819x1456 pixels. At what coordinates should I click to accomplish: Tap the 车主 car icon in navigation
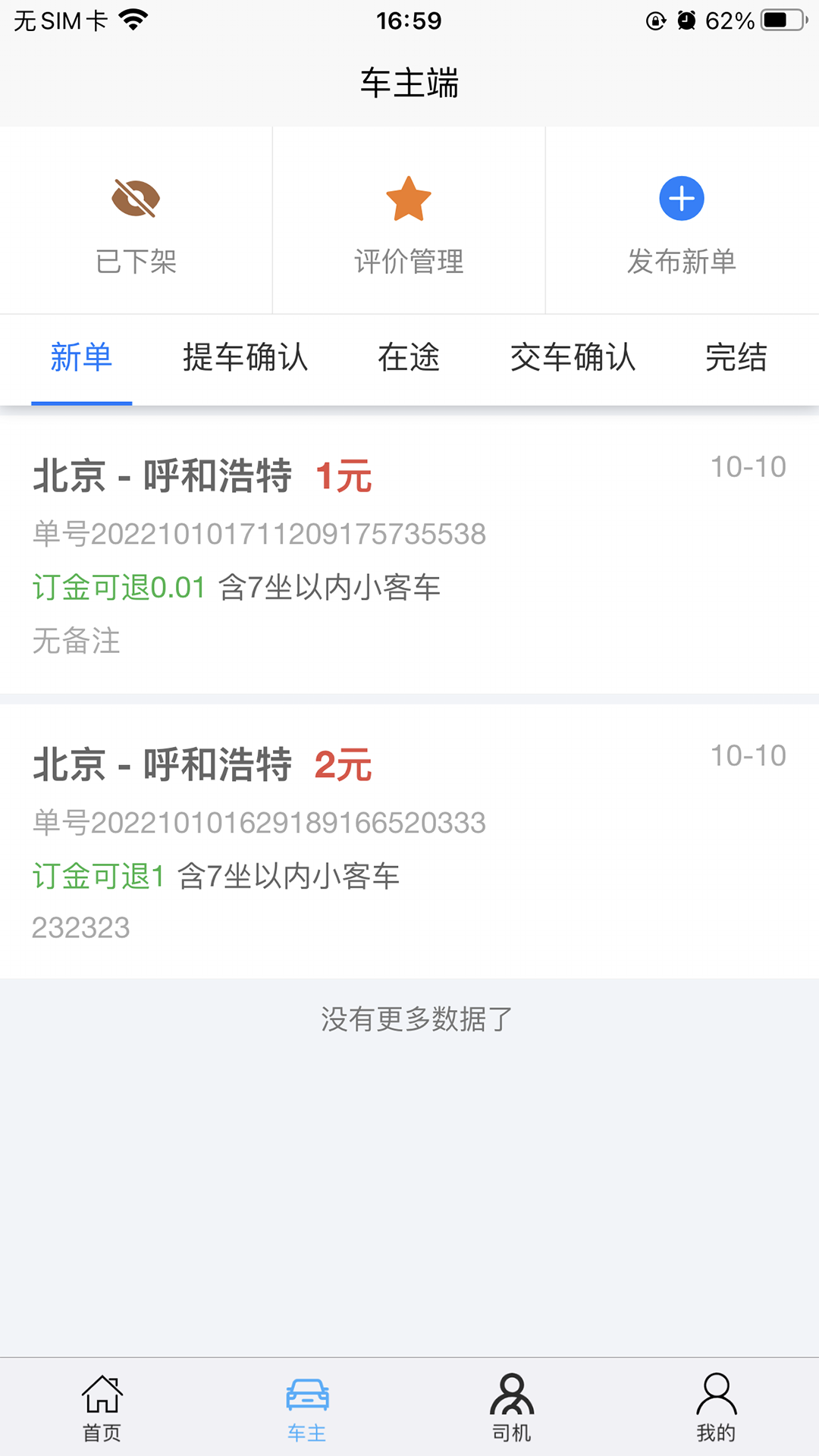coord(306,1399)
